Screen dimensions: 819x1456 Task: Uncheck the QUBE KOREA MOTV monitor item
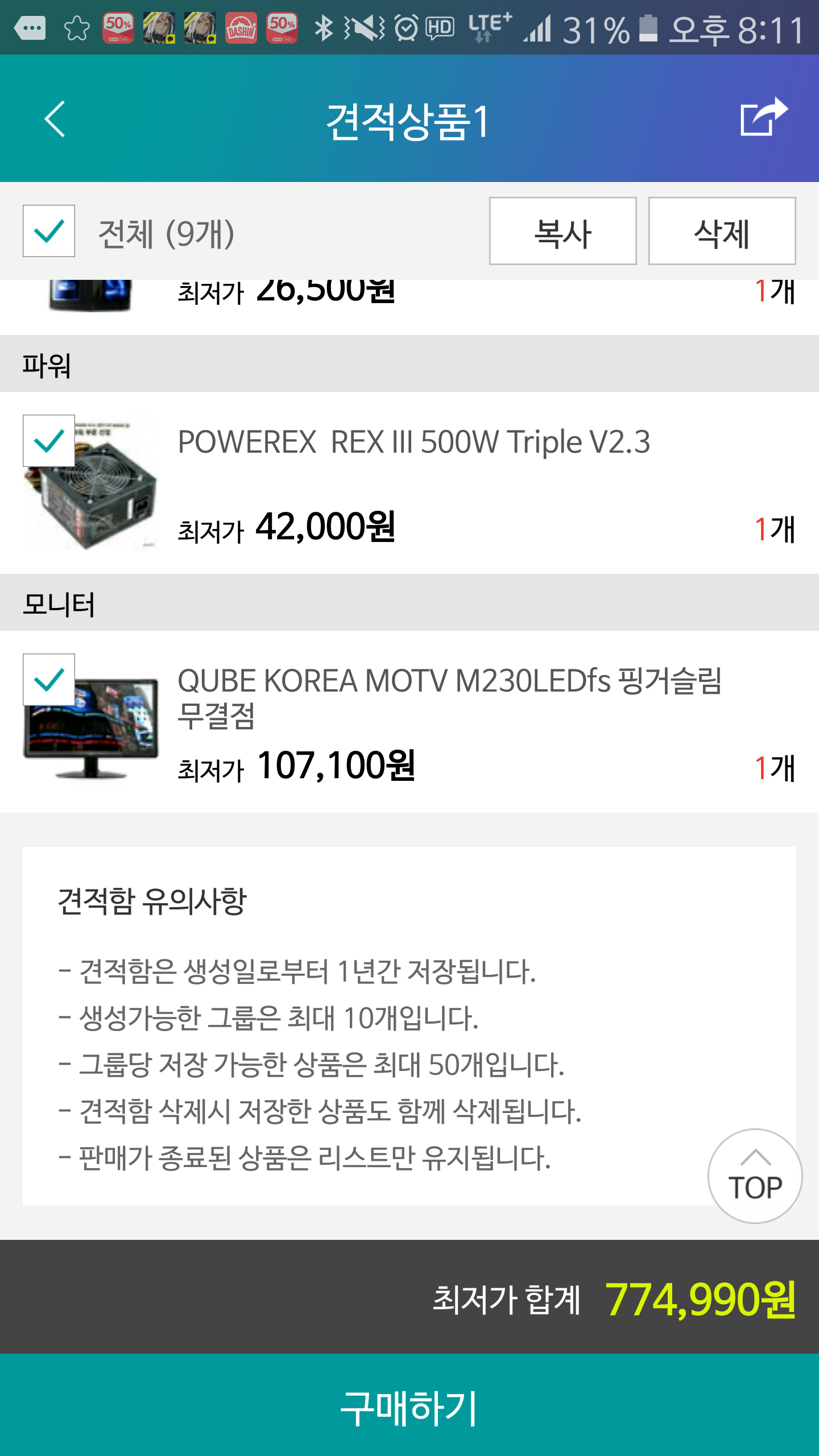click(49, 680)
